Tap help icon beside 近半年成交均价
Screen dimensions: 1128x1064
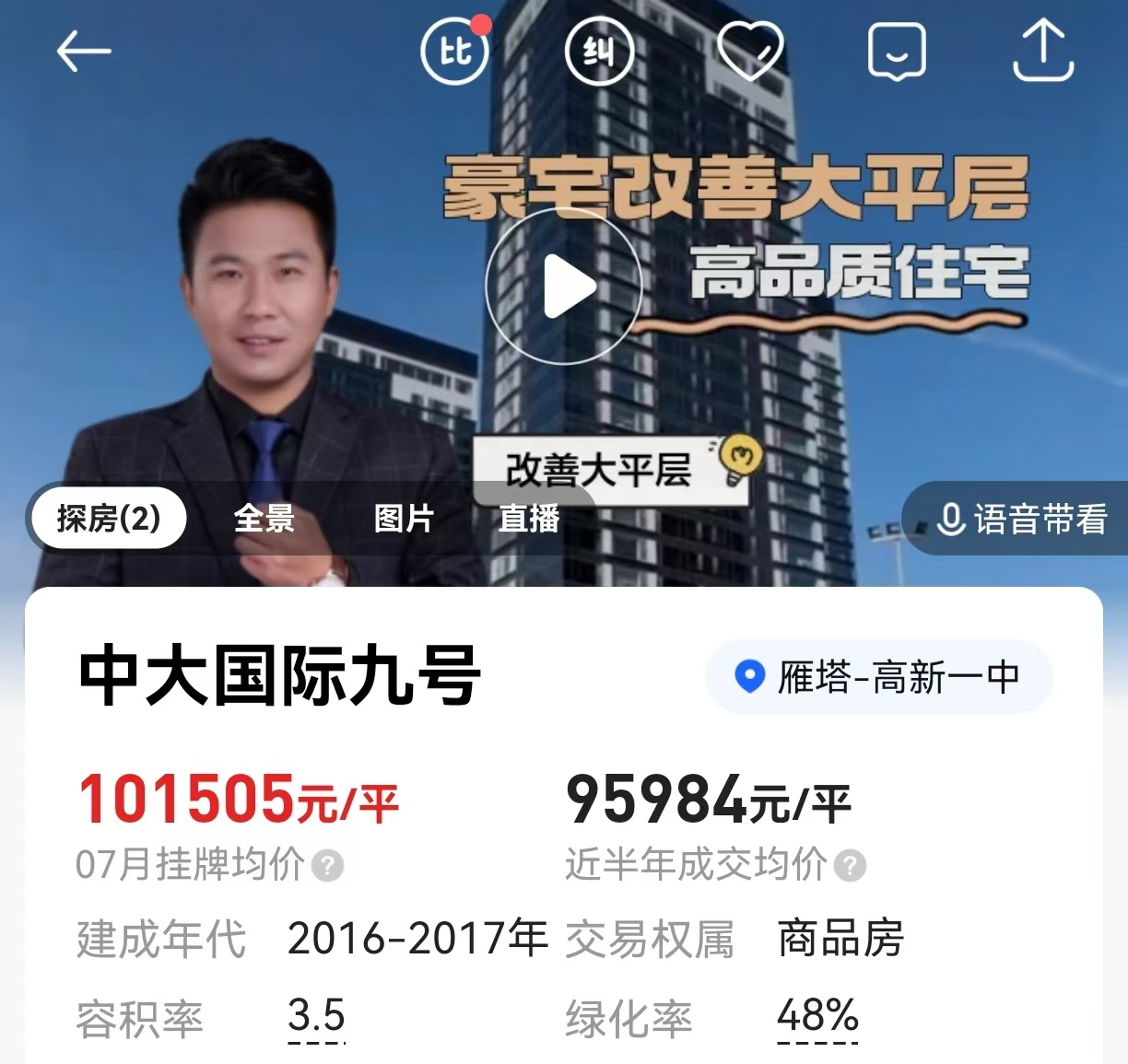coord(850,866)
